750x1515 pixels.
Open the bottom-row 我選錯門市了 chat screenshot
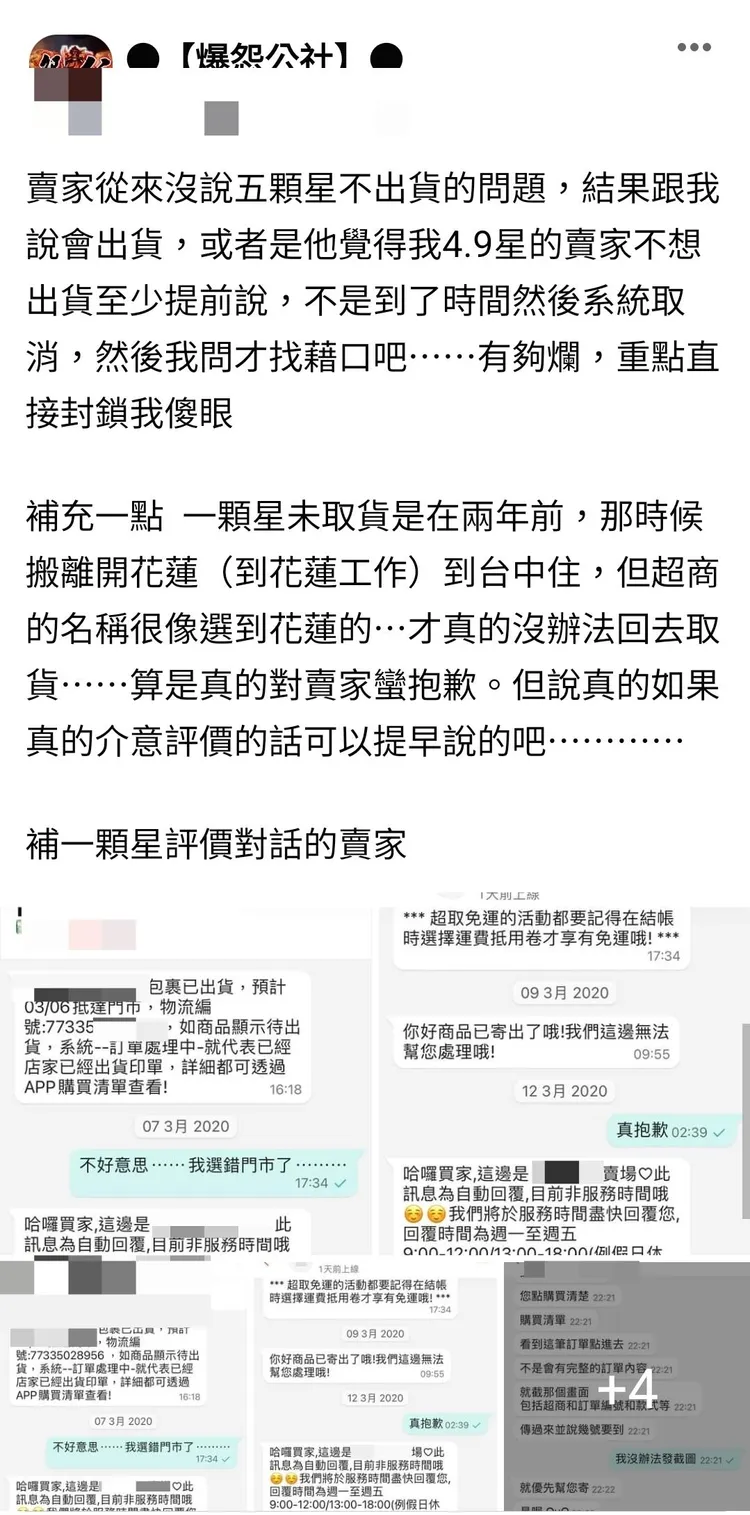tap(123, 1386)
